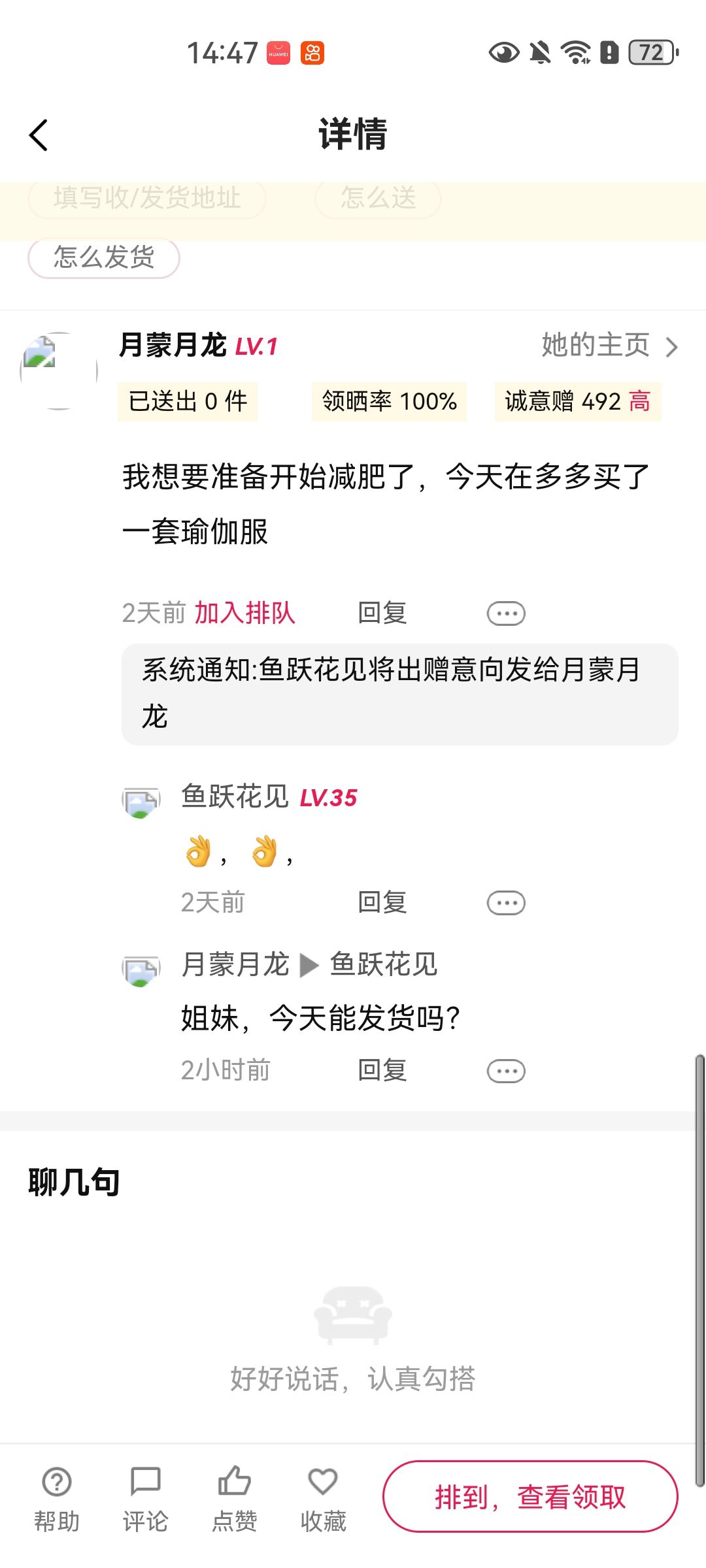Reply to 月蒙月龙's yoga clothes comment
The width and height of the screenshot is (706, 1568).
point(382,613)
